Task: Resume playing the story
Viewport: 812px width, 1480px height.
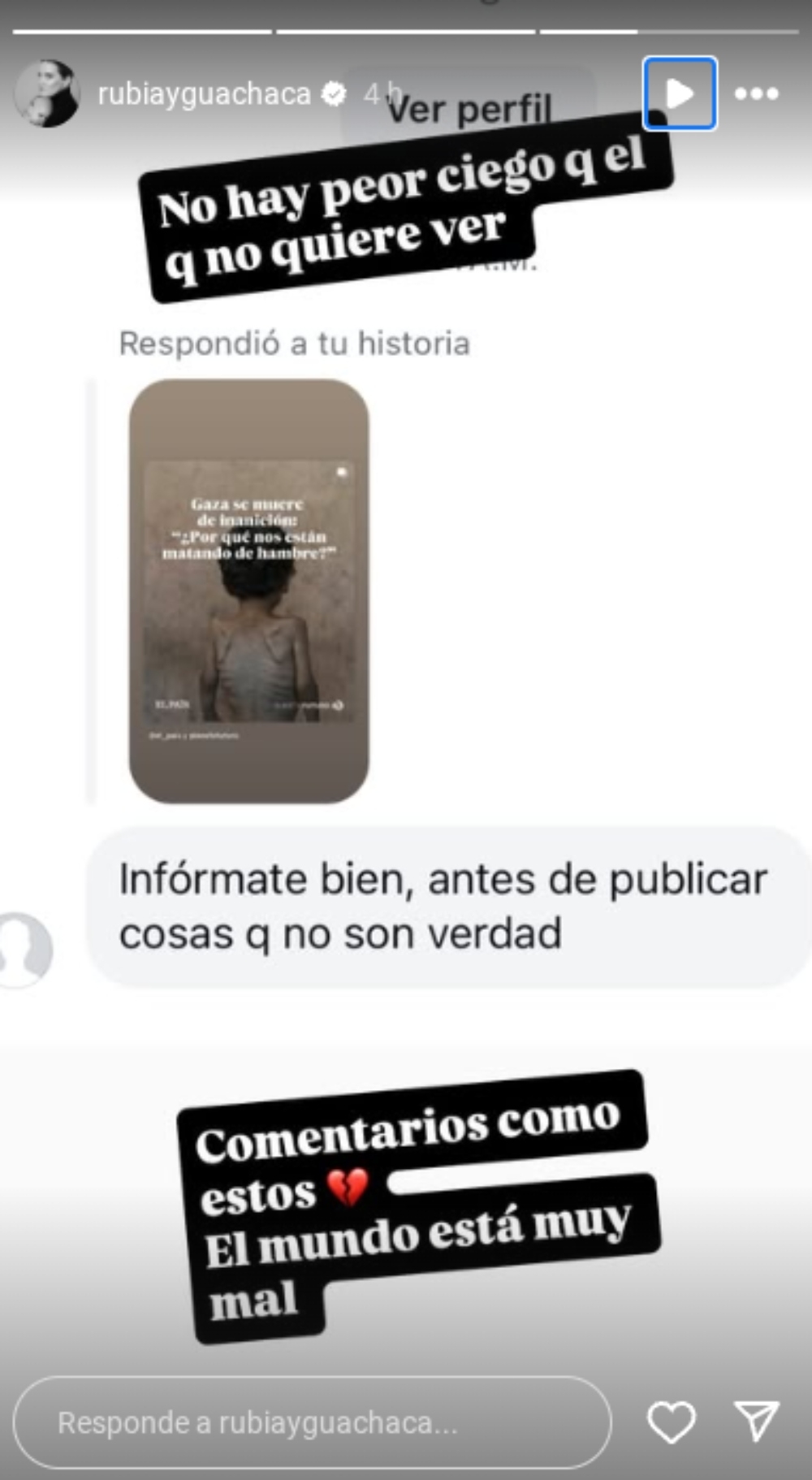Action: (x=680, y=93)
